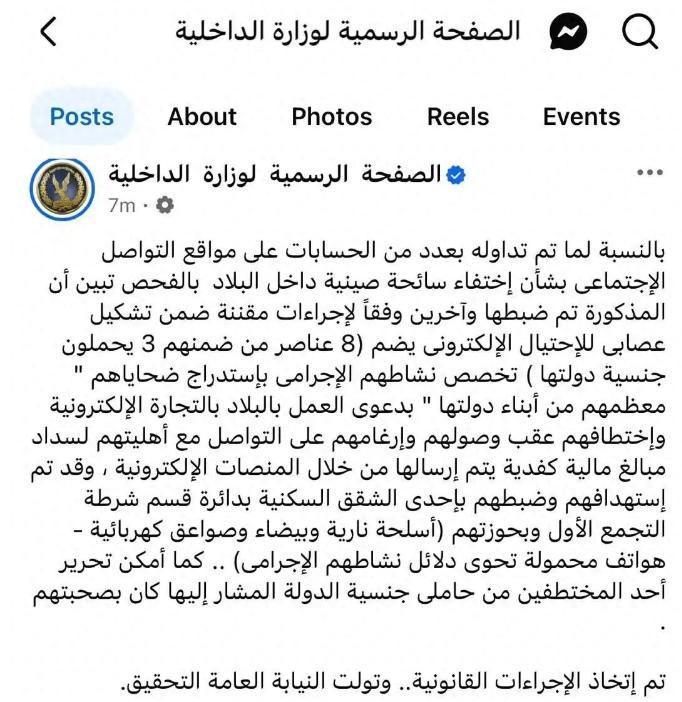
Task: Select the Posts tab
Action: click(81, 116)
